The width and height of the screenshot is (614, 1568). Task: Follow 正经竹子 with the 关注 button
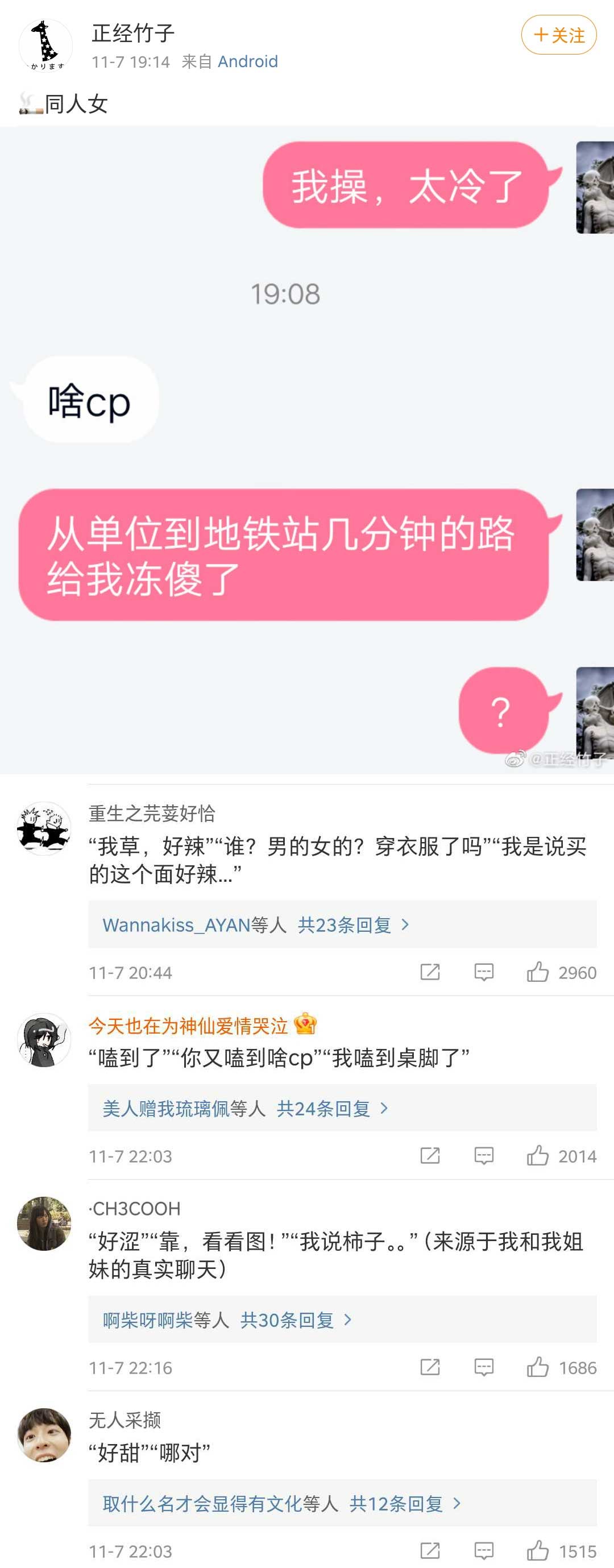point(558,35)
